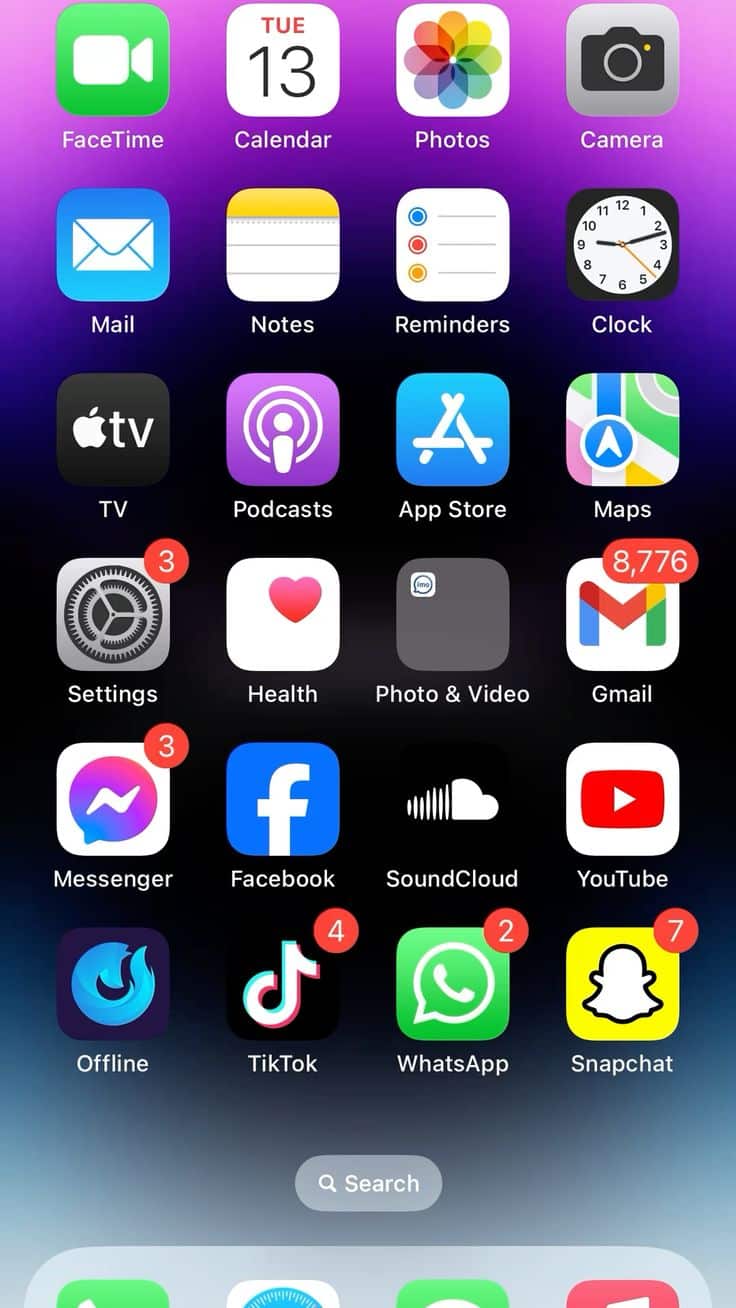This screenshot has height=1308, width=736.
Task: Launch the Camera app
Action: (x=622, y=60)
